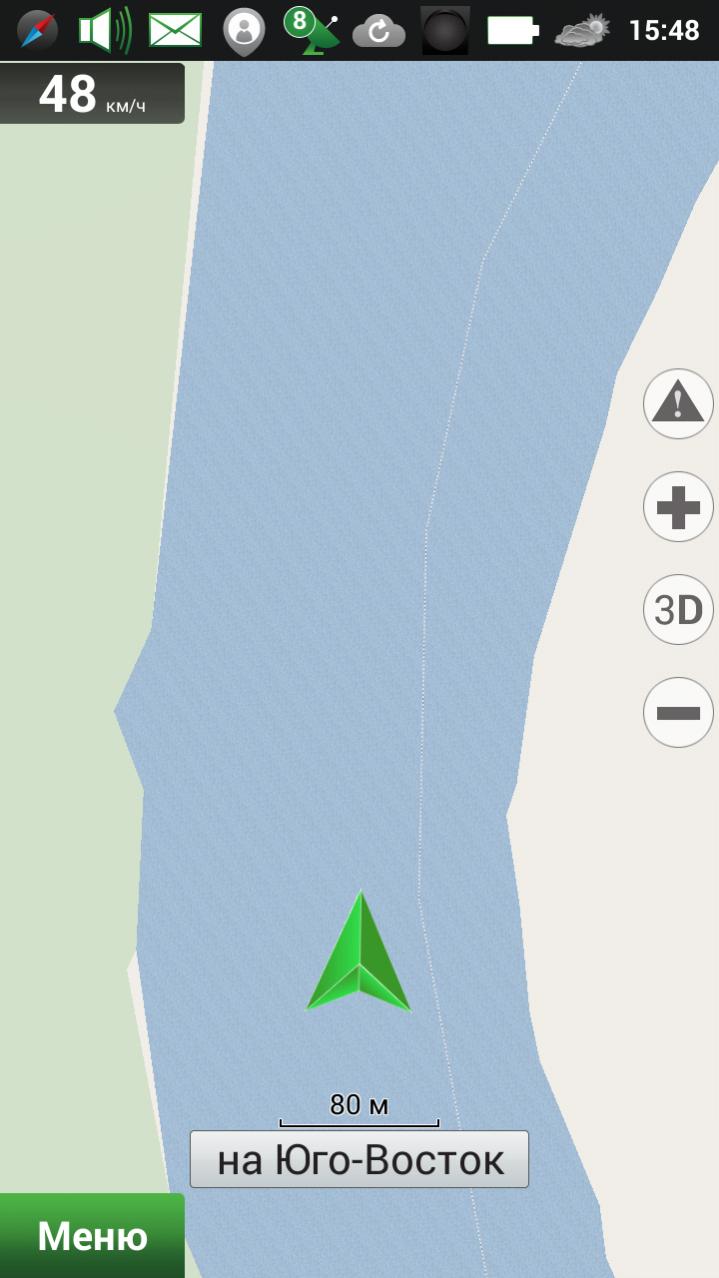
Task: Open the Меню button
Action: [92, 1236]
